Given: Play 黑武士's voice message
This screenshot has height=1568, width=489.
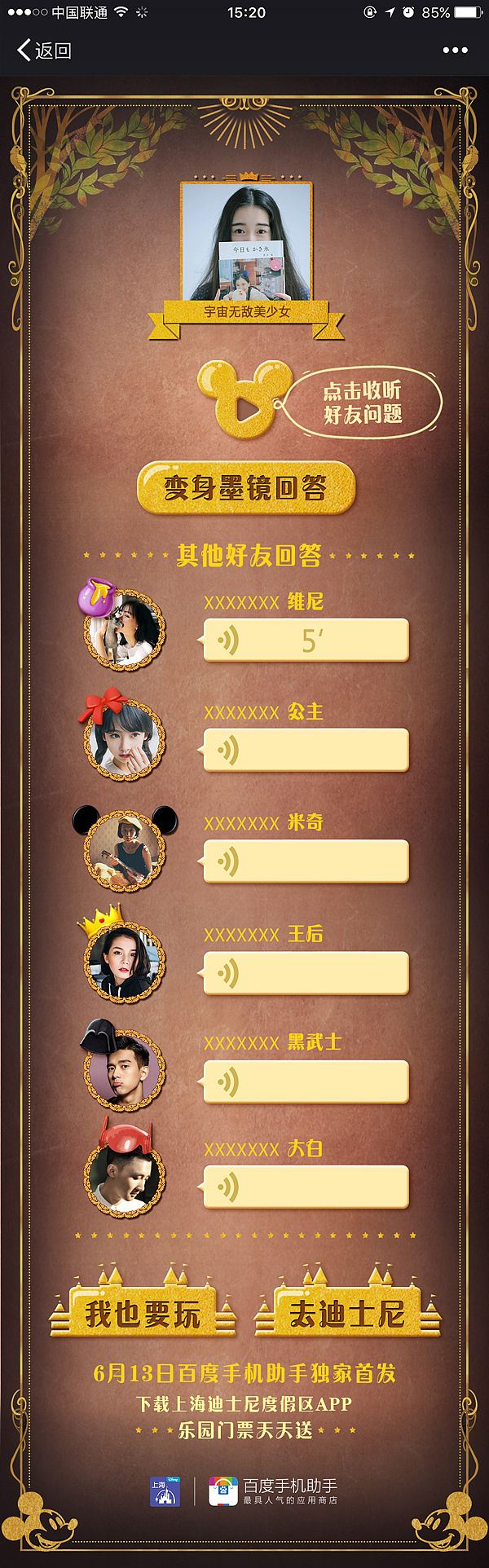Looking at the screenshot, I should tap(305, 1082).
